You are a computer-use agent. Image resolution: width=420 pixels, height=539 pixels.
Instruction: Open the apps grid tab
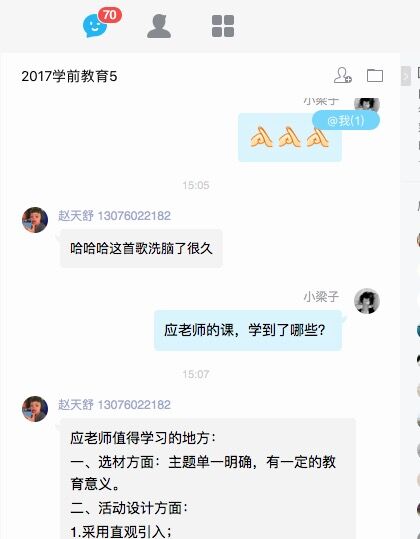point(223,26)
